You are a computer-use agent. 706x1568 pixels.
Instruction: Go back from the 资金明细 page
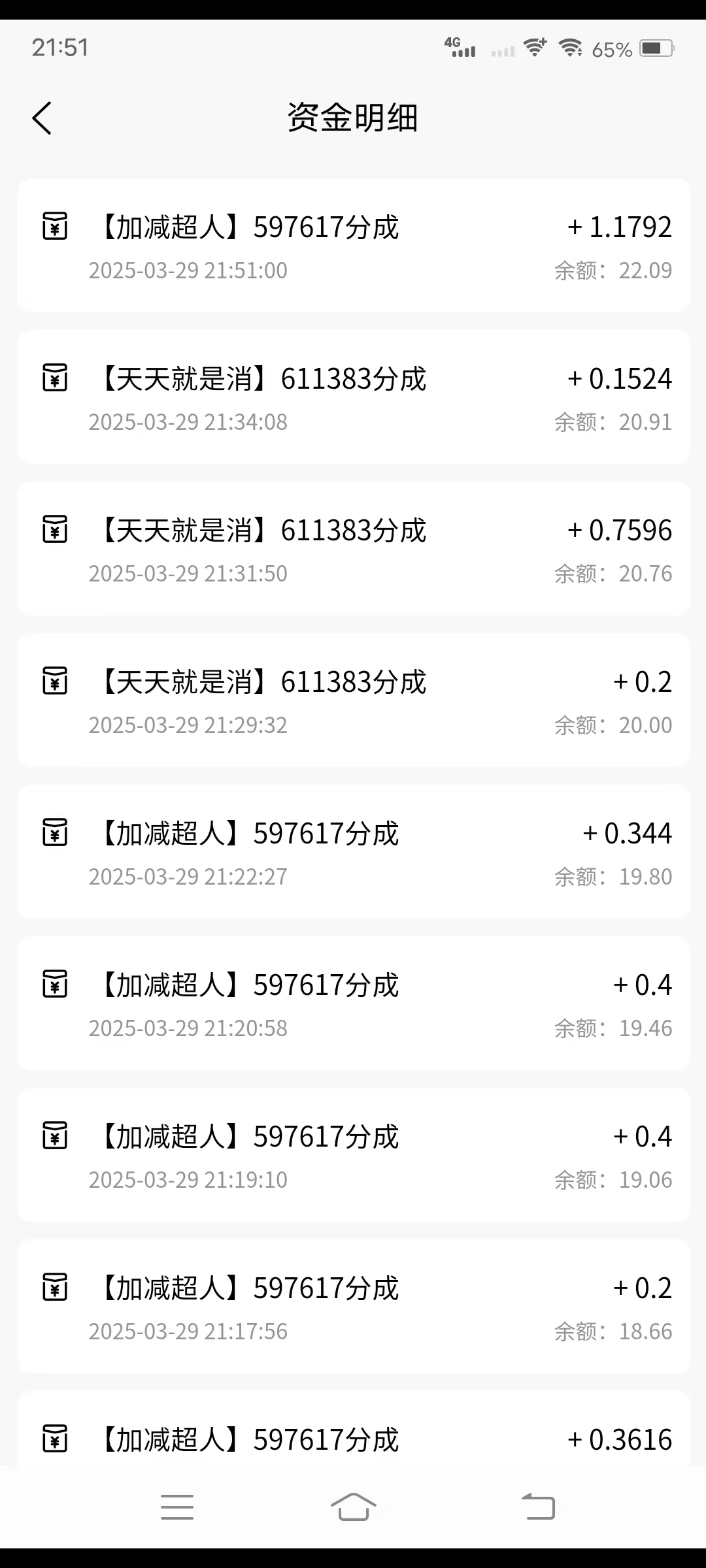pyautogui.click(x=42, y=118)
